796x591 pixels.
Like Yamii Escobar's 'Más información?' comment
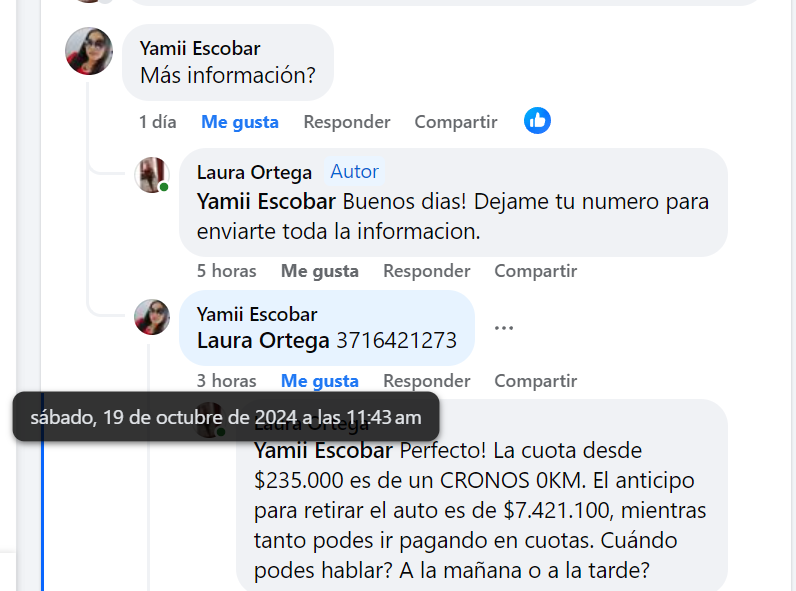coord(239,122)
